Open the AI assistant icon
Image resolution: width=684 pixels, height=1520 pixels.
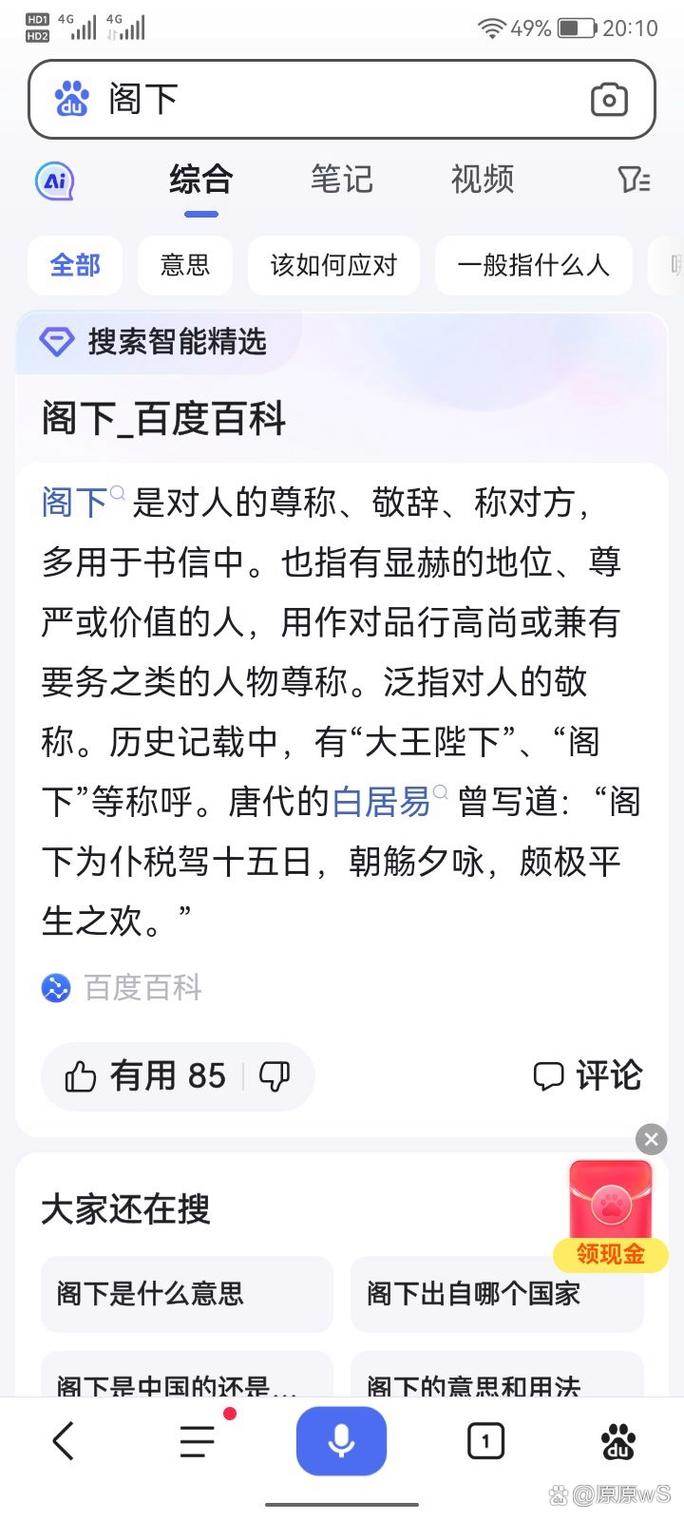[54, 181]
